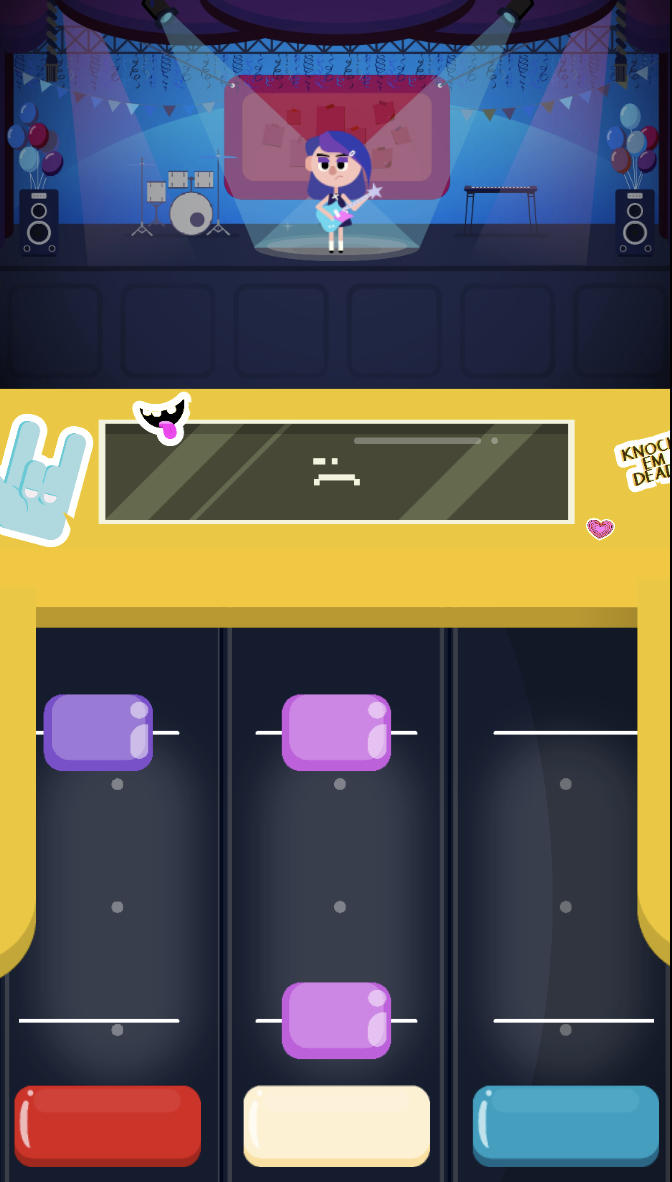This screenshot has height=1182, width=672.
Task: Tap the cream button in the middle lane
Action: (336, 1125)
